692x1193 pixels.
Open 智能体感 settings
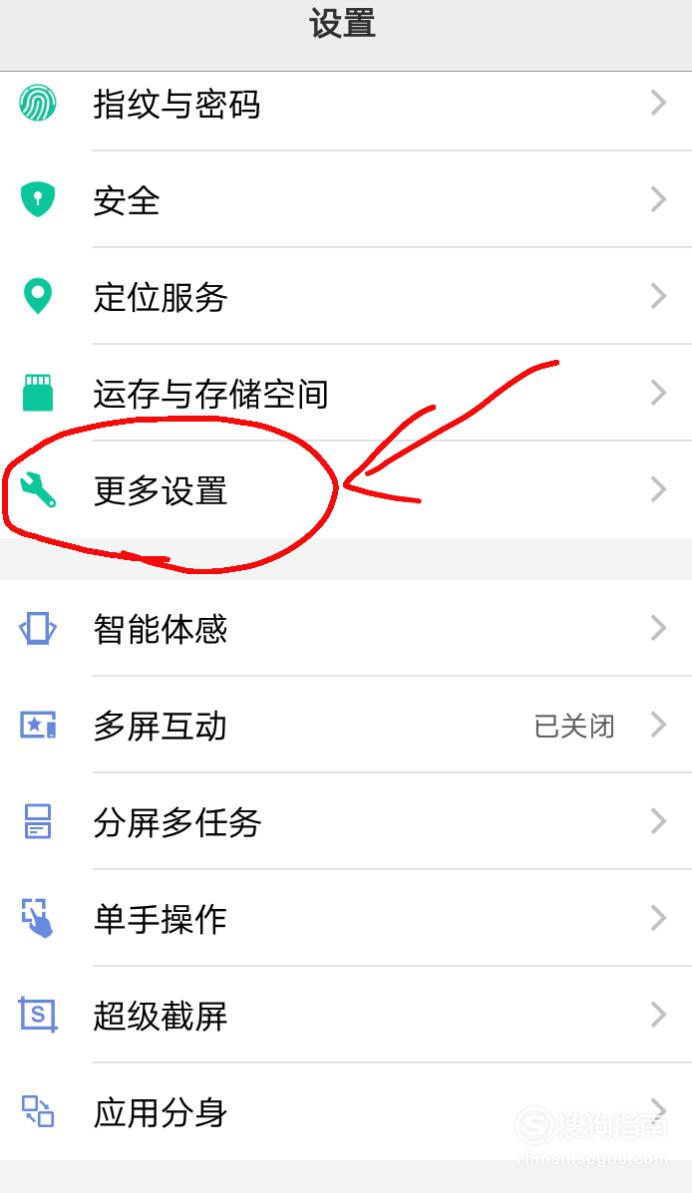coord(346,628)
